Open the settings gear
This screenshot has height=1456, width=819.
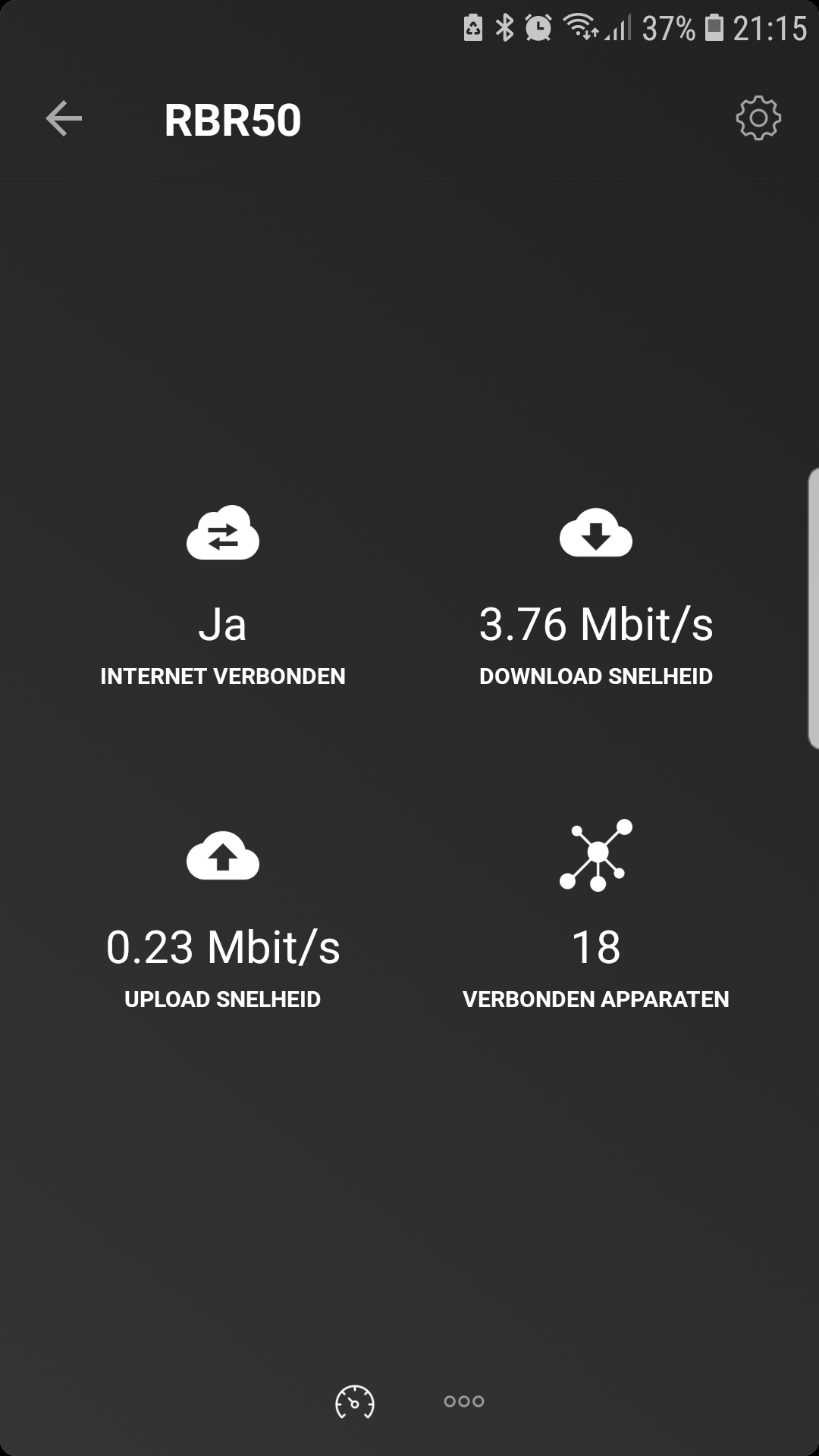click(x=758, y=118)
